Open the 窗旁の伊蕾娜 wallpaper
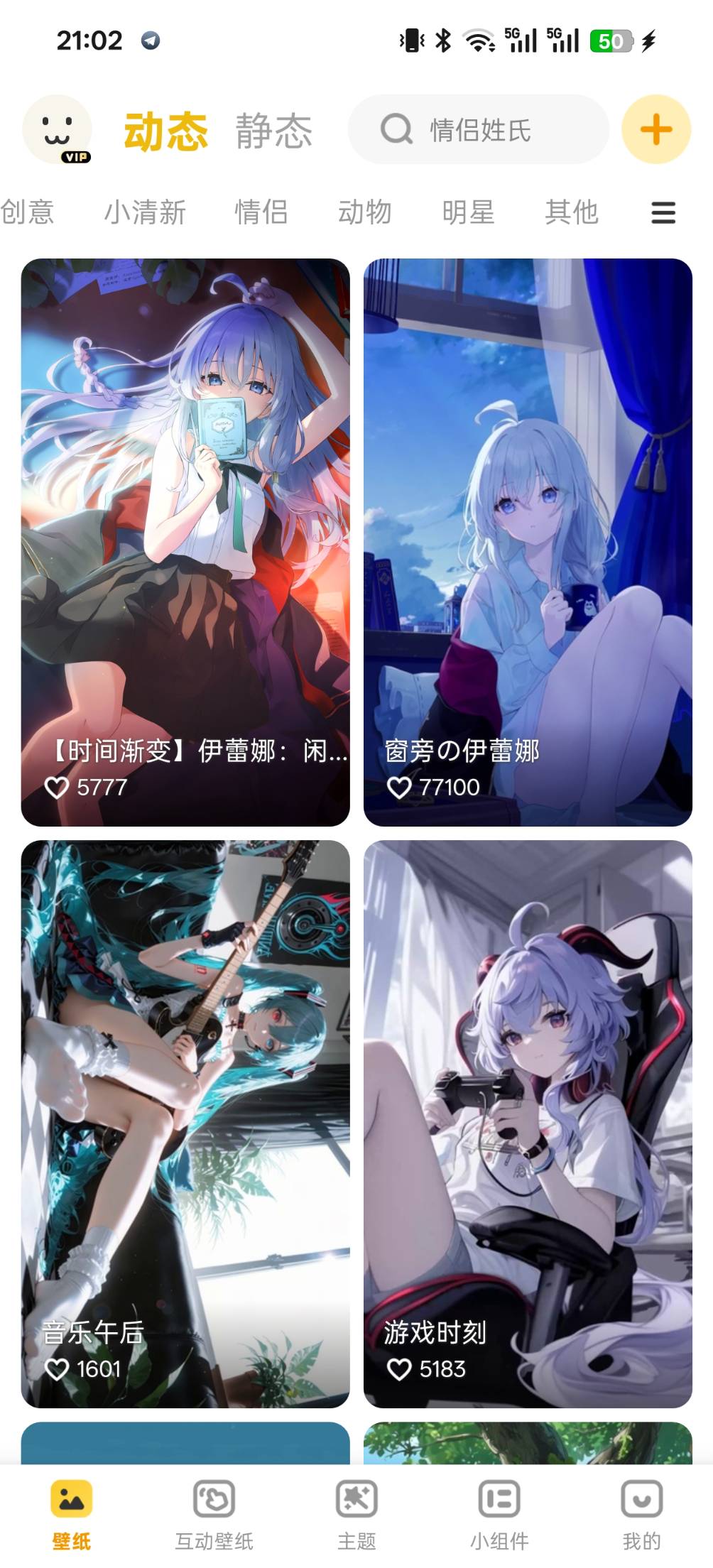Screen dimensions: 713x1568 tap(528, 542)
